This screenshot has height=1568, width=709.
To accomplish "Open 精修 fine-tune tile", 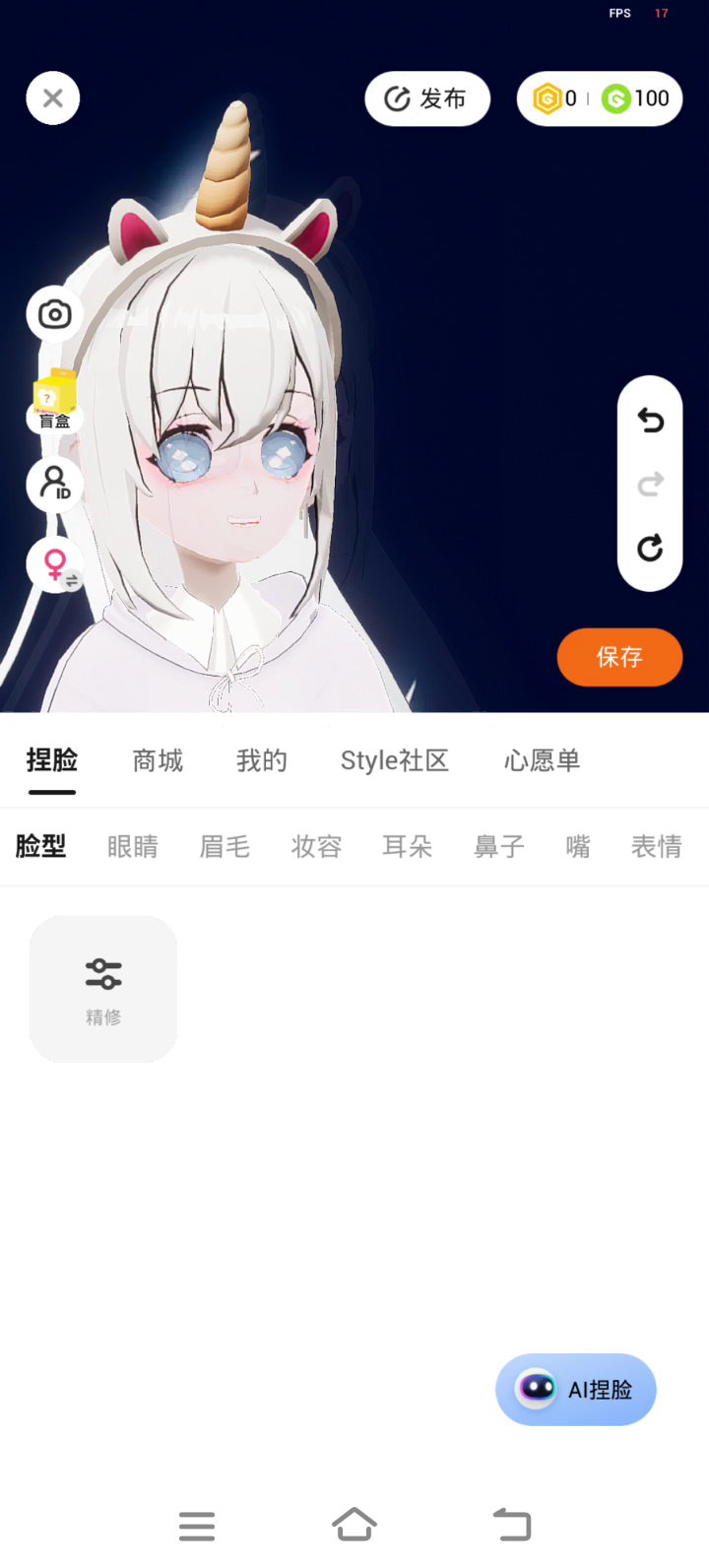I will pyautogui.click(x=103, y=989).
